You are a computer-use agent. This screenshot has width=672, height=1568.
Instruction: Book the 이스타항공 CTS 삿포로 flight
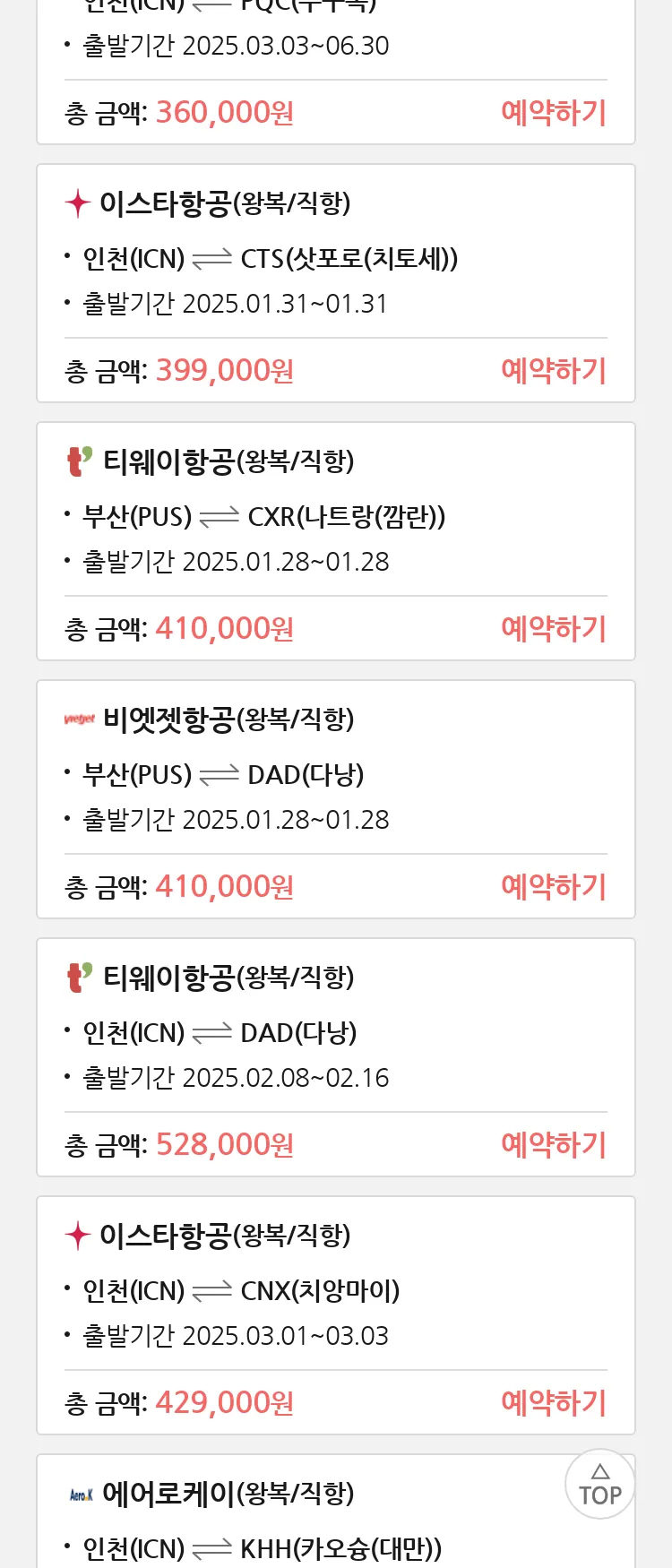point(554,371)
